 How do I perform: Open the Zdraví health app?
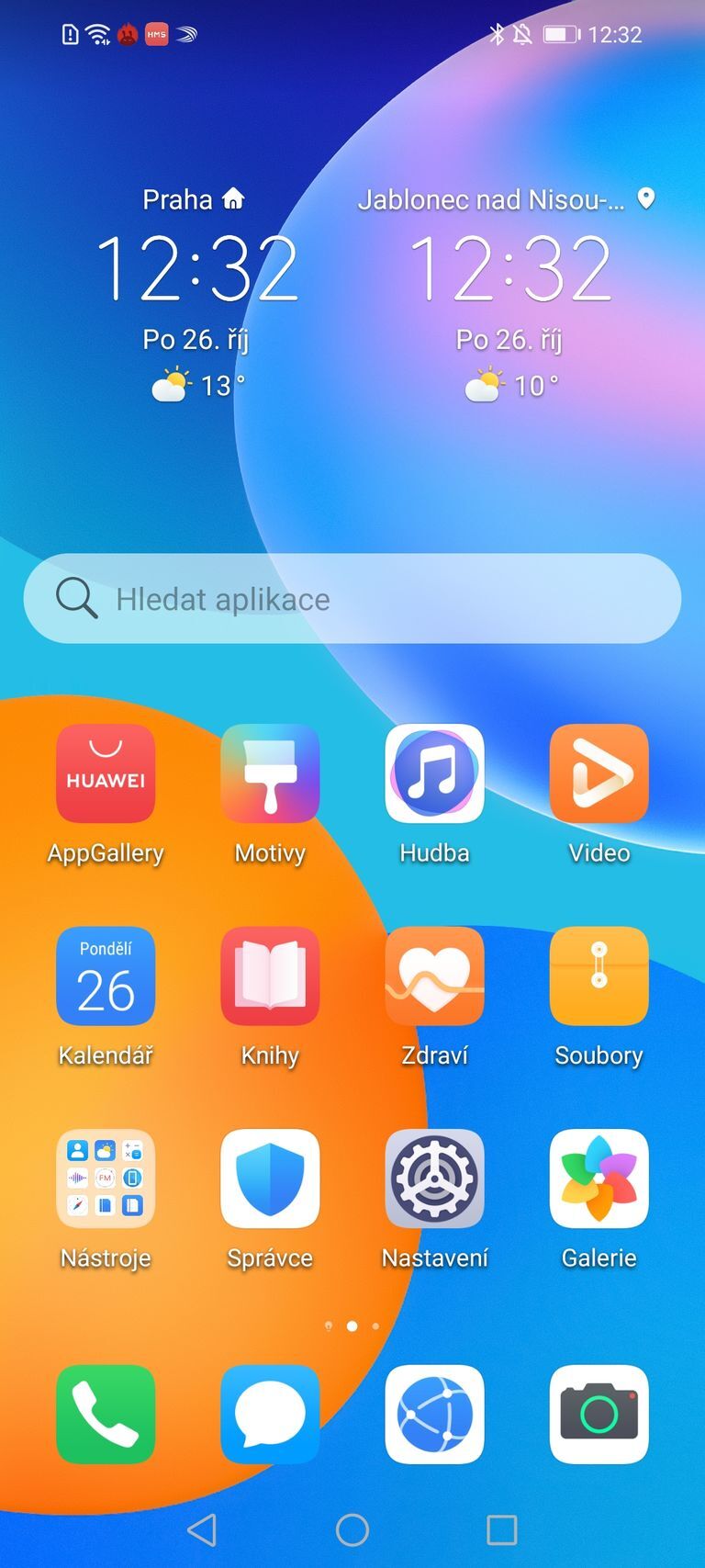[434, 976]
